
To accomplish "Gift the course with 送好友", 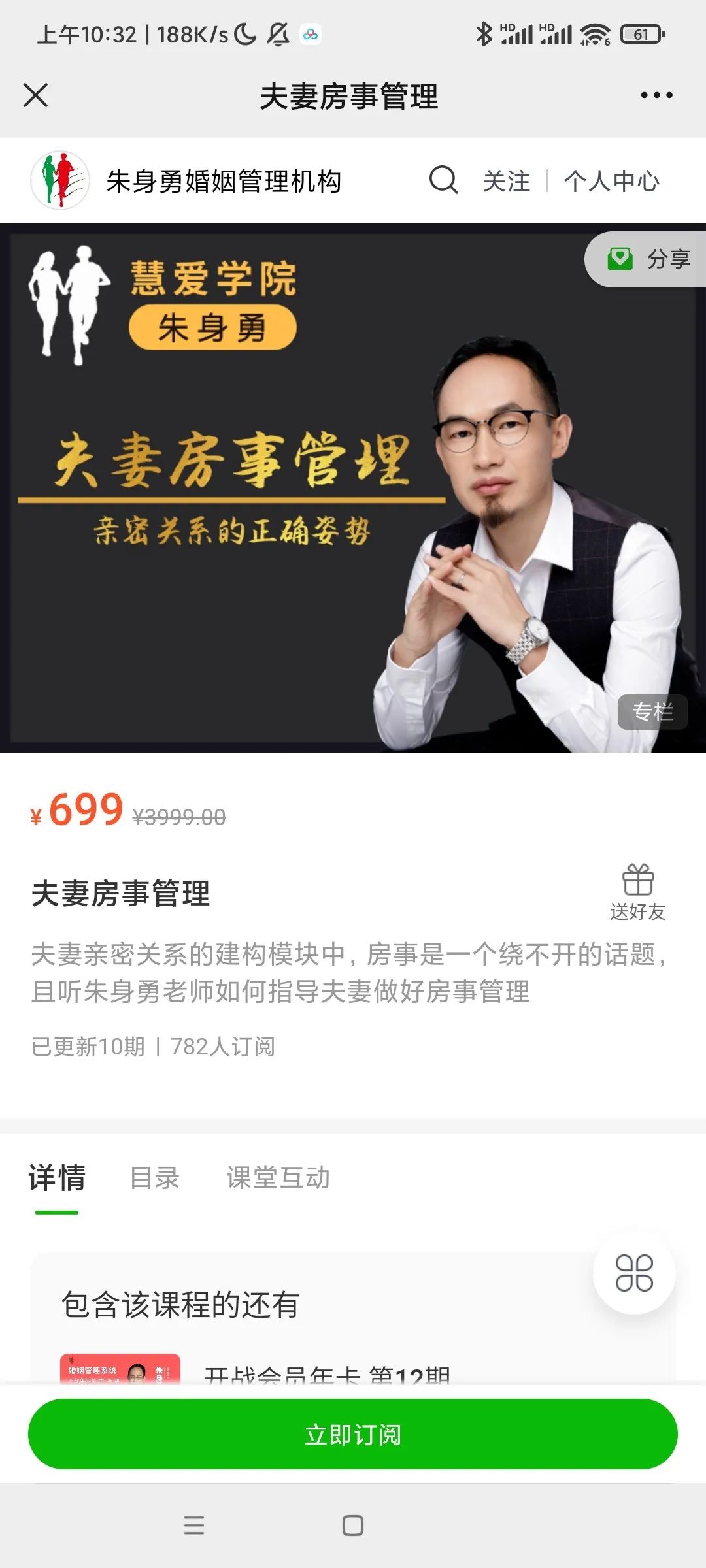I will (637, 892).
